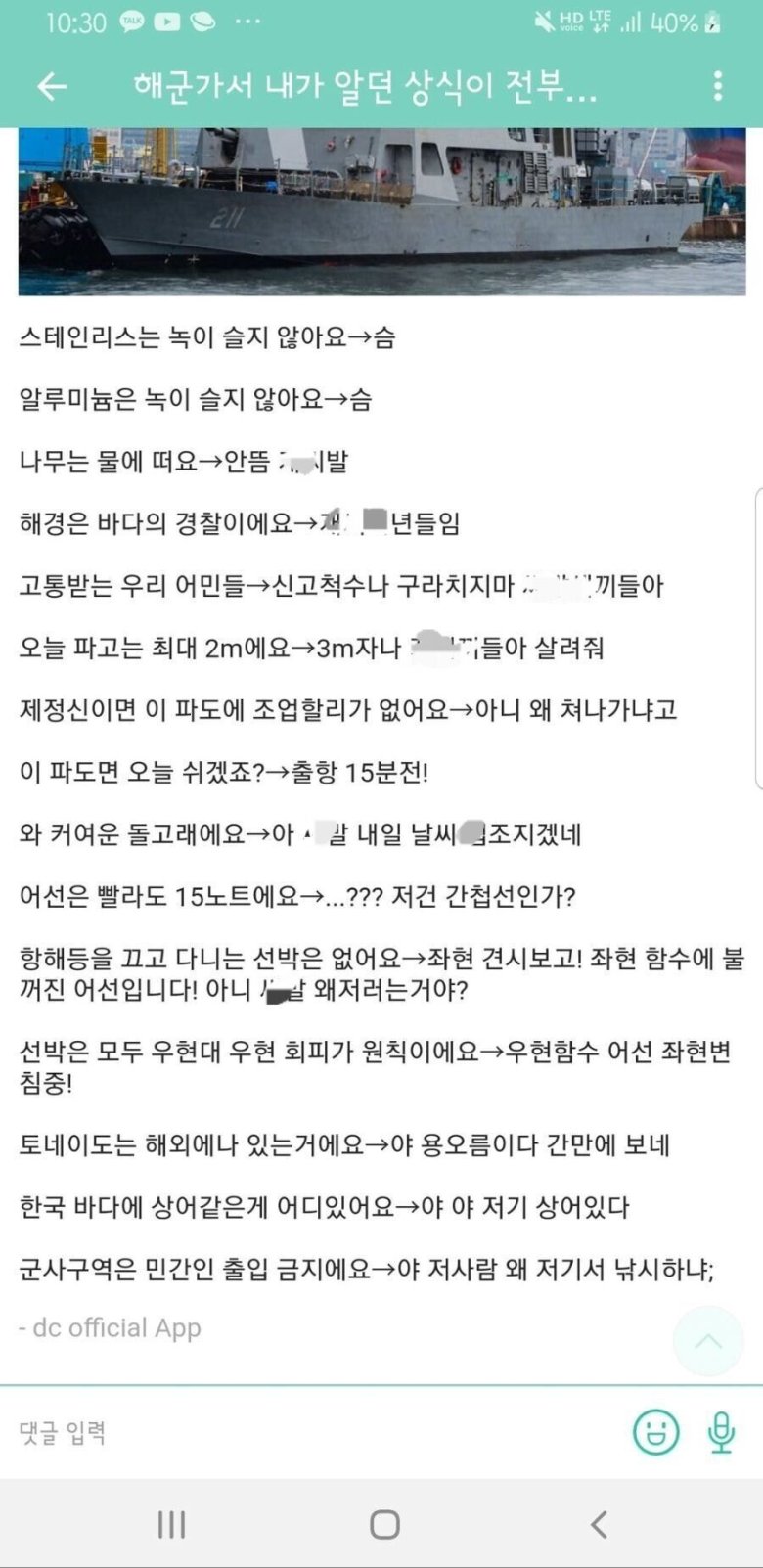This screenshot has width=763, height=1568.
Task: Open the emoticon picker for comments
Action: 655,1432
